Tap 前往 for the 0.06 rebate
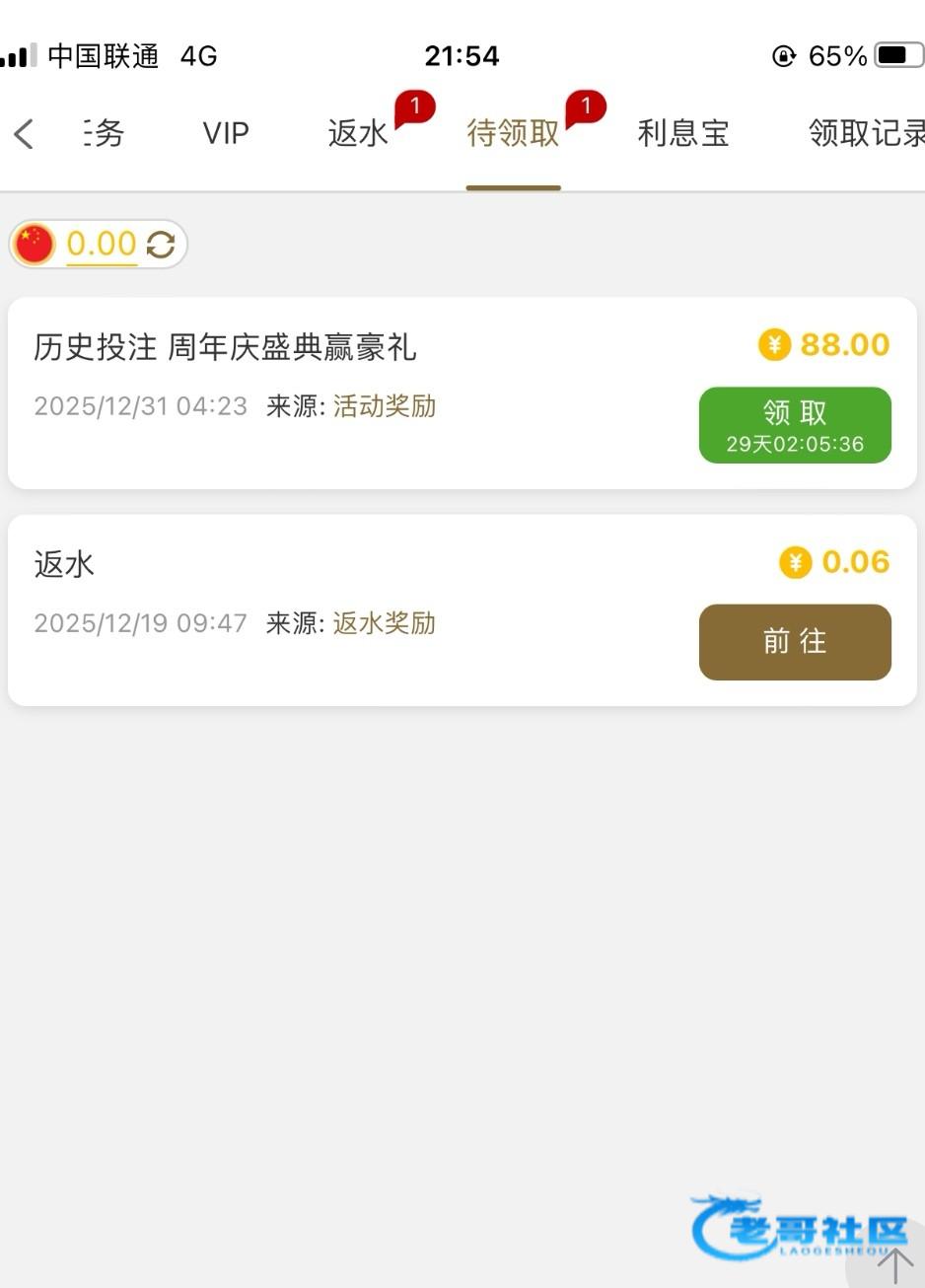Screen dimensions: 925x1288 (795, 642)
